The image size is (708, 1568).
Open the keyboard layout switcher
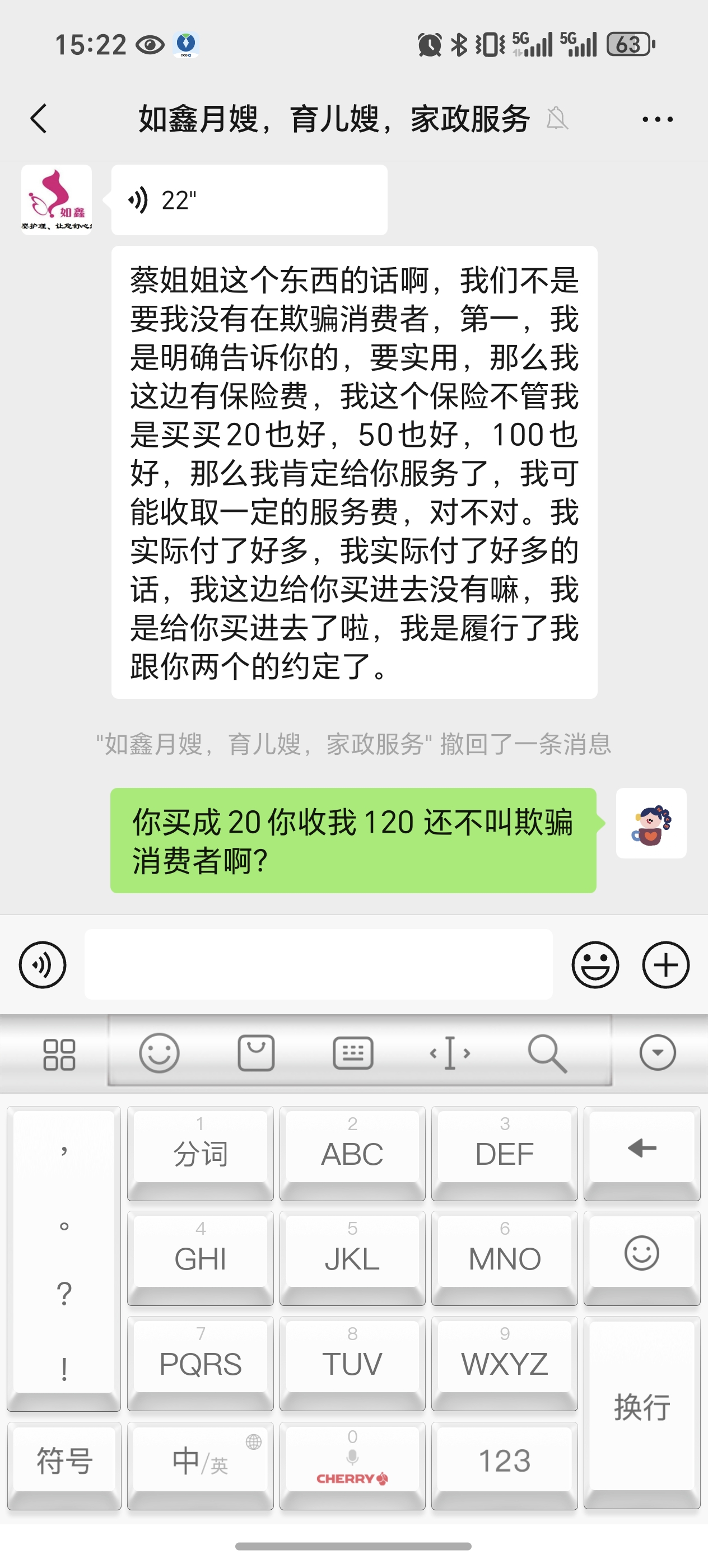[353, 1053]
